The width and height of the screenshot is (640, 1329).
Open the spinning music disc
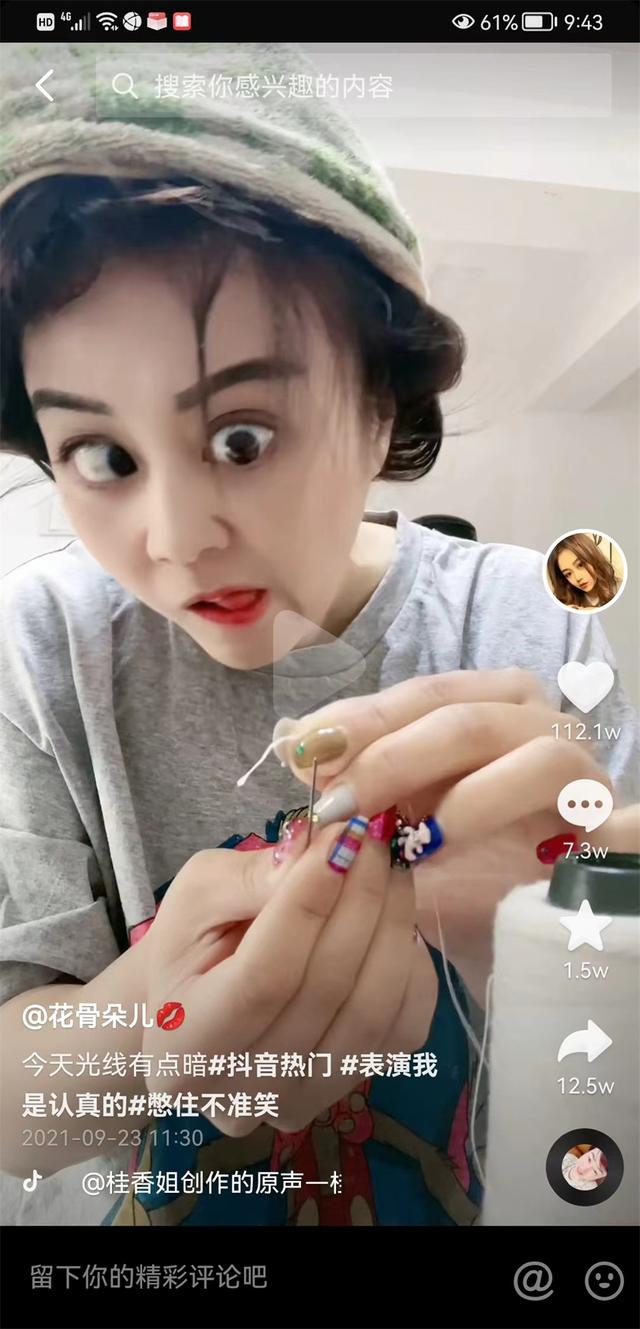point(585,1167)
